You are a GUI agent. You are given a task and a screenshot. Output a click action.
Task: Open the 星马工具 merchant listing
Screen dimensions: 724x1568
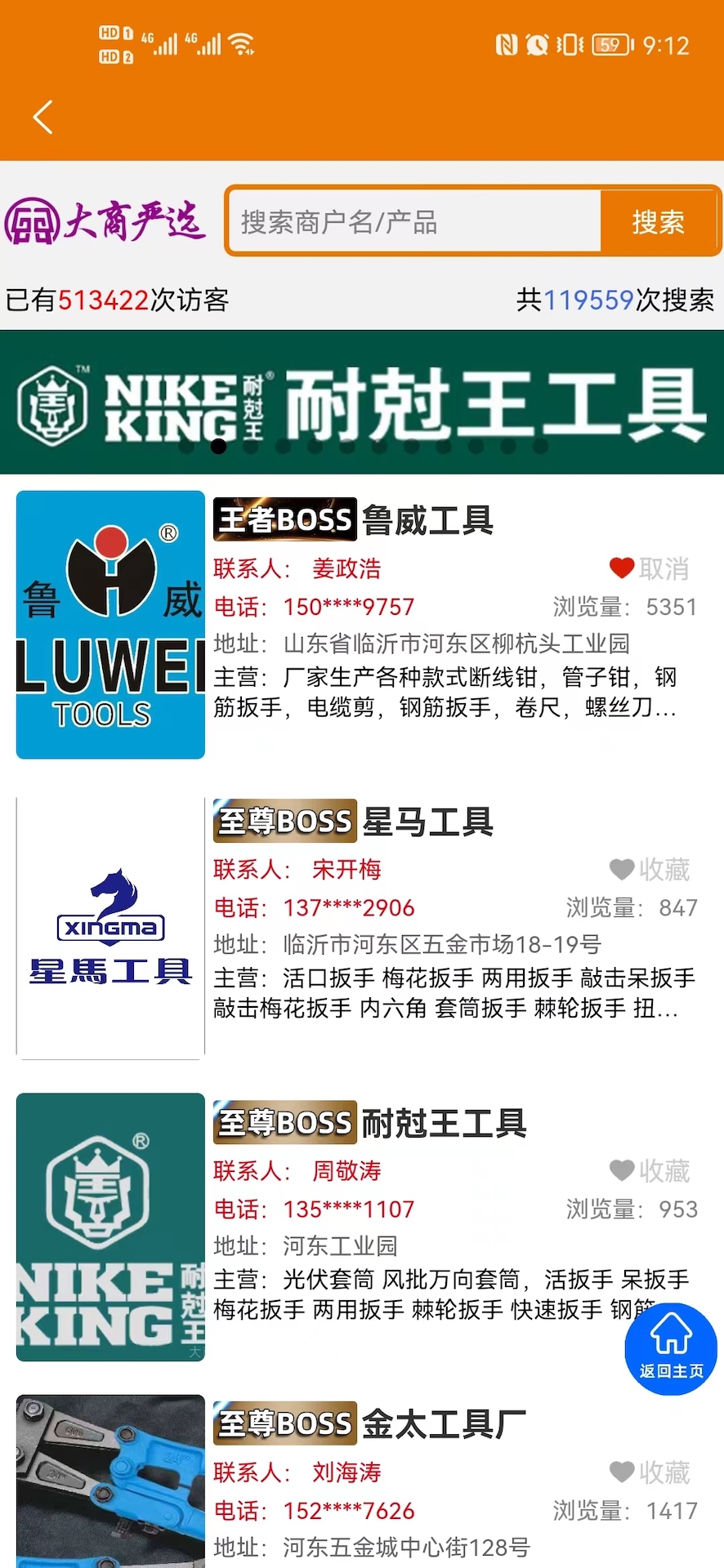(427, 822)
